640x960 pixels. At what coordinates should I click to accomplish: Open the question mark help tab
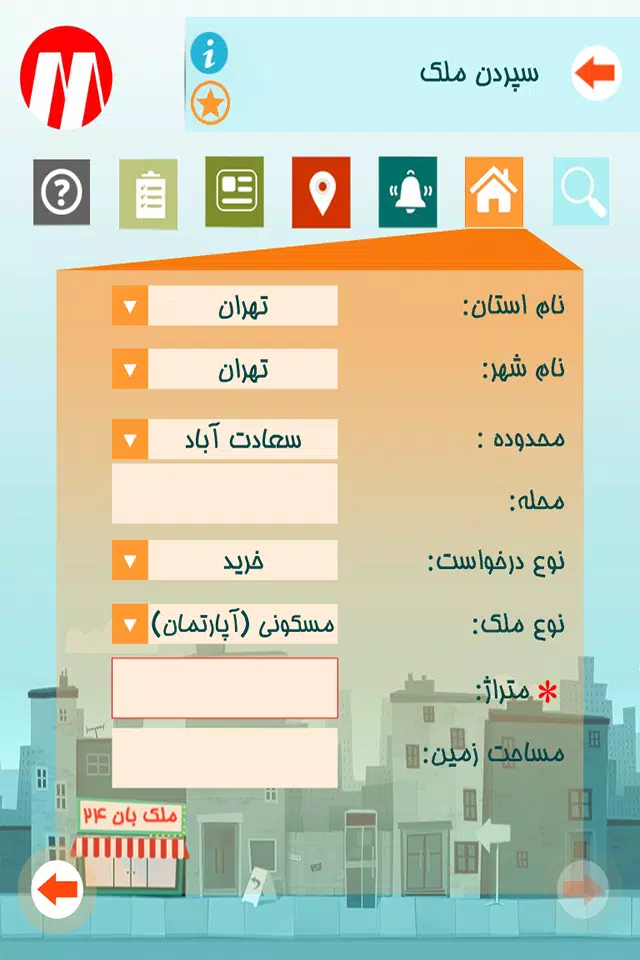coord(61,192)
